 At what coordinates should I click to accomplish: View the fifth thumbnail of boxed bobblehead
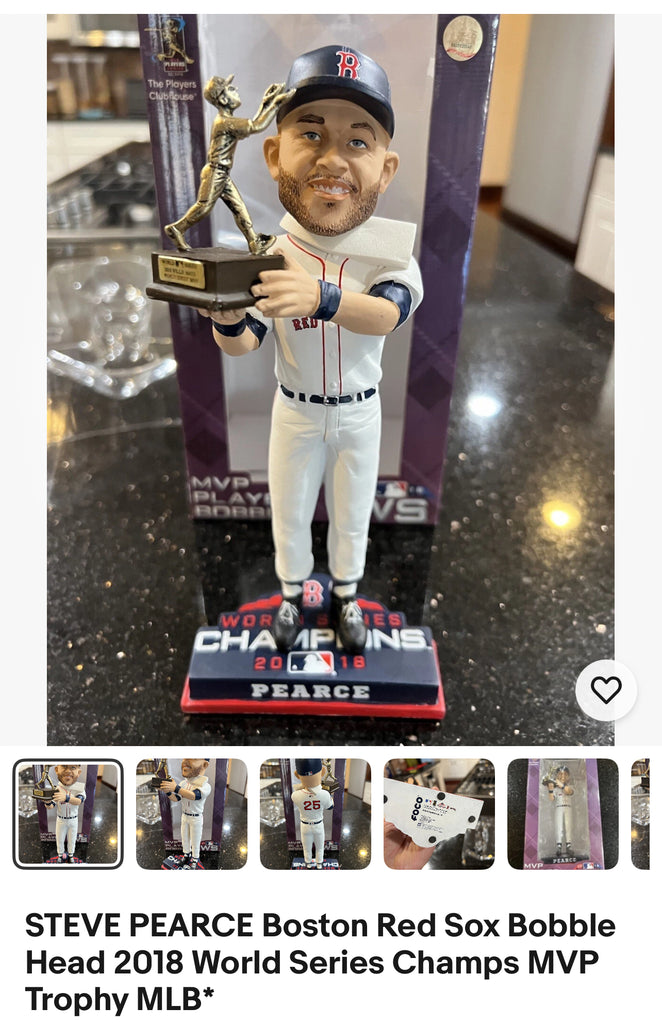(x=562, y=813)
